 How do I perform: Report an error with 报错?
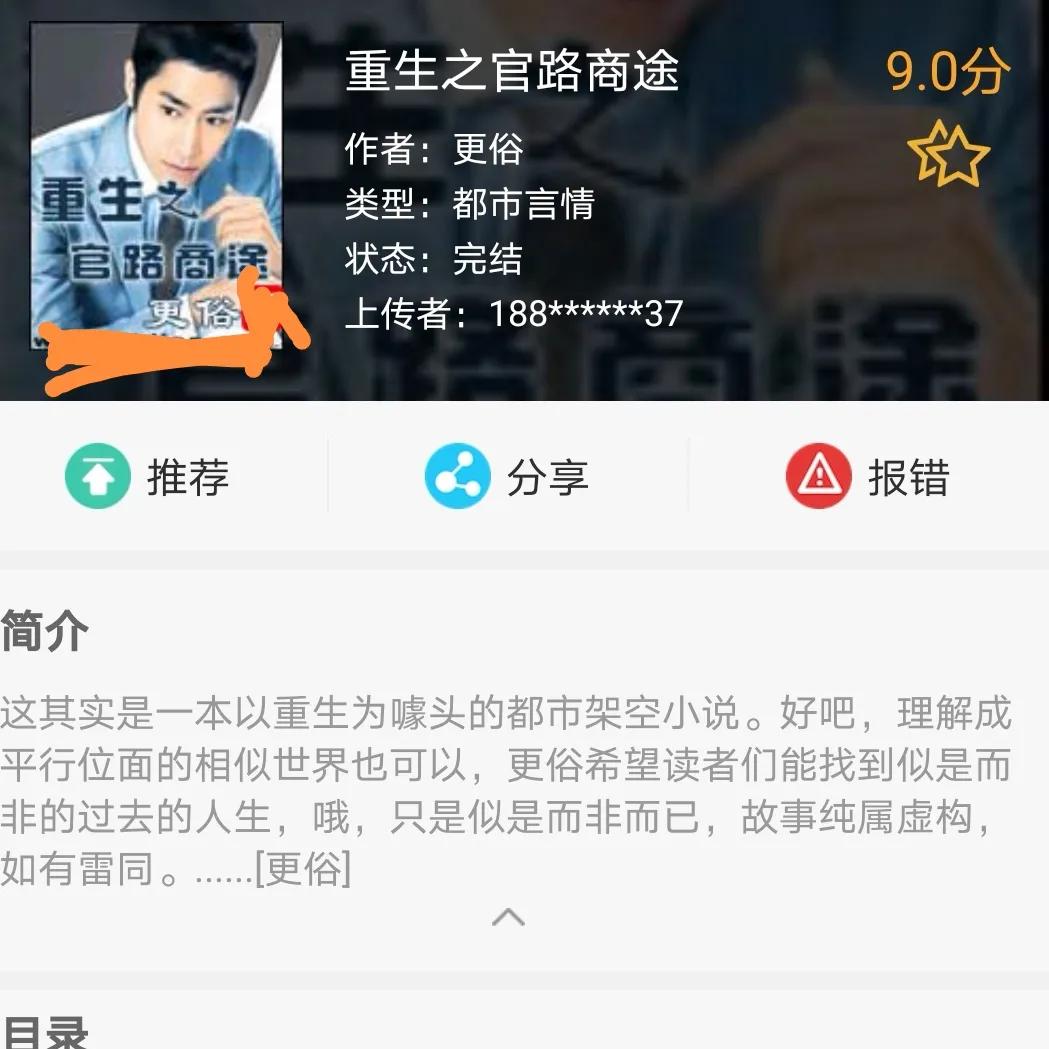pos(867,477)
